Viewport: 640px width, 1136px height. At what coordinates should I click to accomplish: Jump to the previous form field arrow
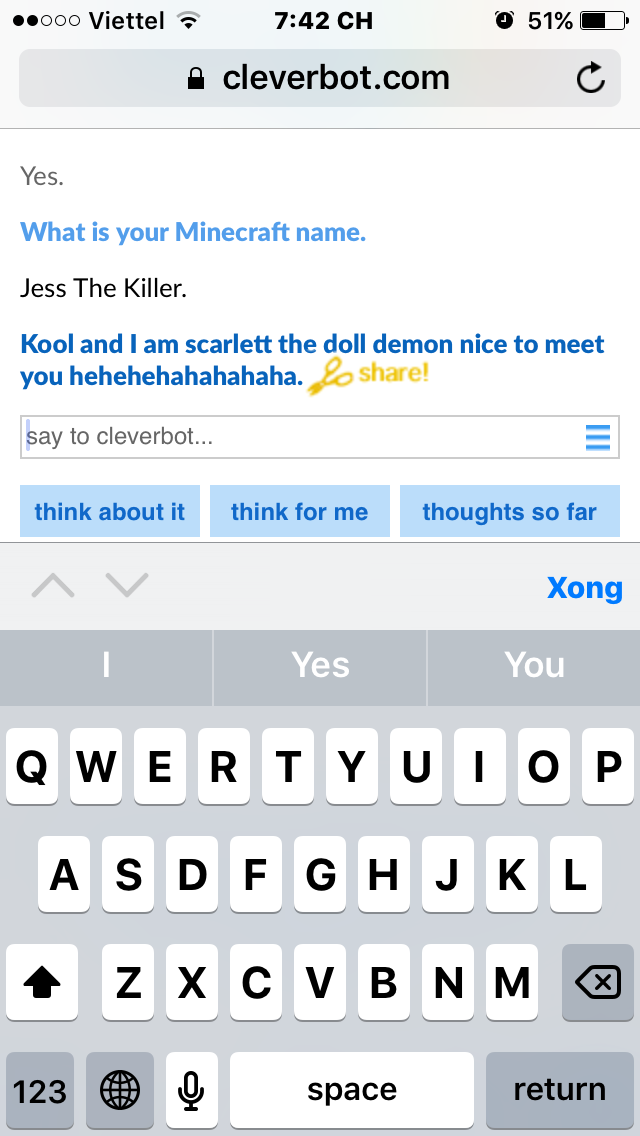(53, 585)
